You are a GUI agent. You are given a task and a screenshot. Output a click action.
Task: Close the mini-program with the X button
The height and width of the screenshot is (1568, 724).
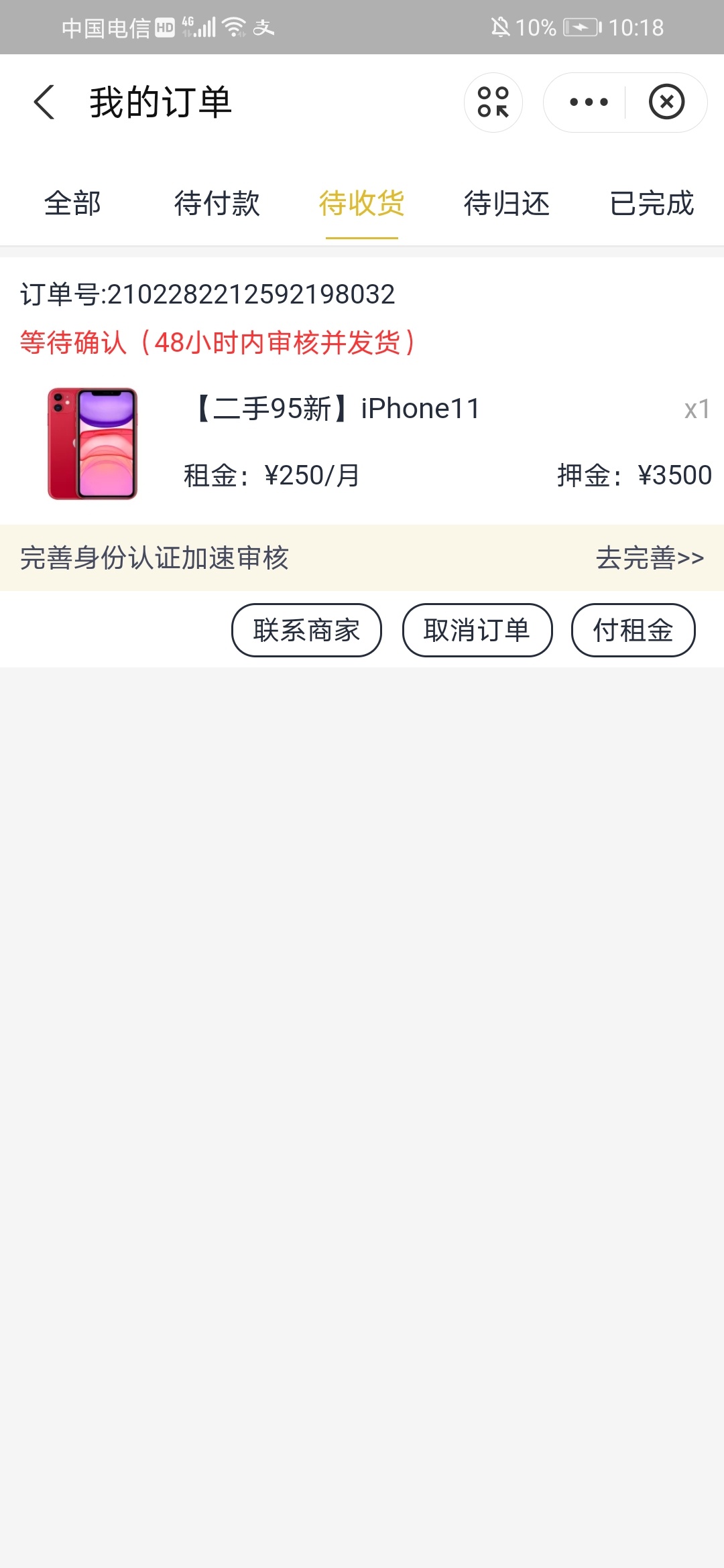(x=666, y=103)
